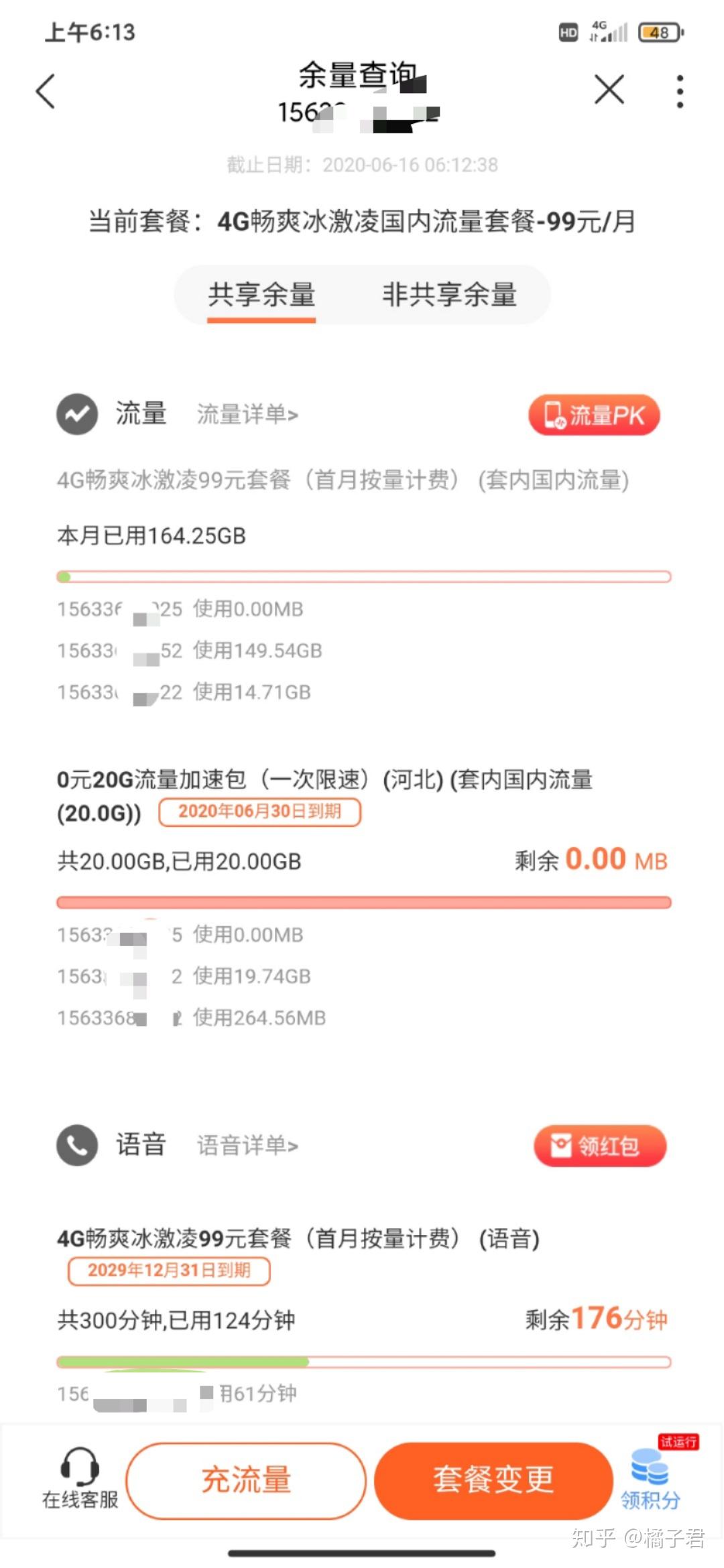Tap the 流量PK button

tap(594, 415)
